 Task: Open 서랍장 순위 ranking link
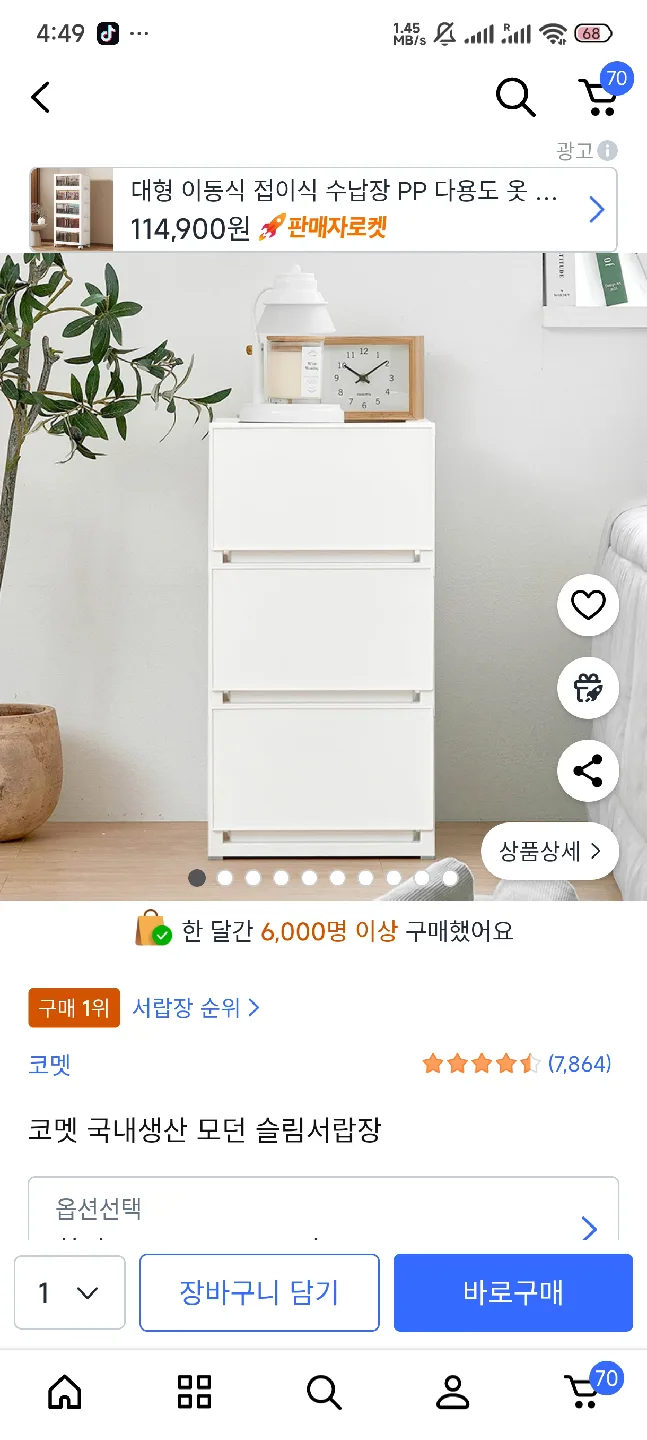pos(196,1008)
